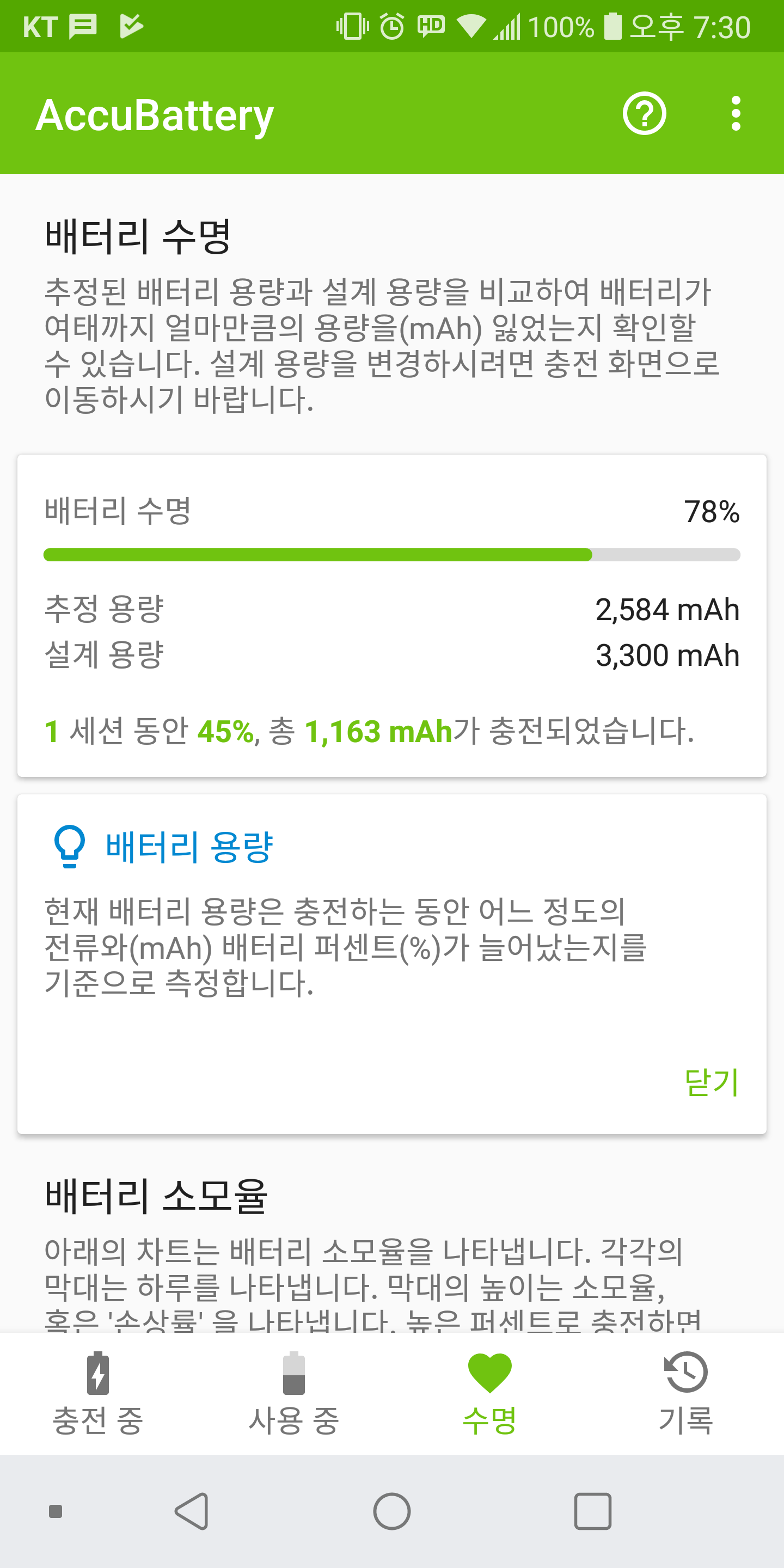Screen dimensions: 784x1568
Task: Open the overflow menu
Action: (736, 114)
